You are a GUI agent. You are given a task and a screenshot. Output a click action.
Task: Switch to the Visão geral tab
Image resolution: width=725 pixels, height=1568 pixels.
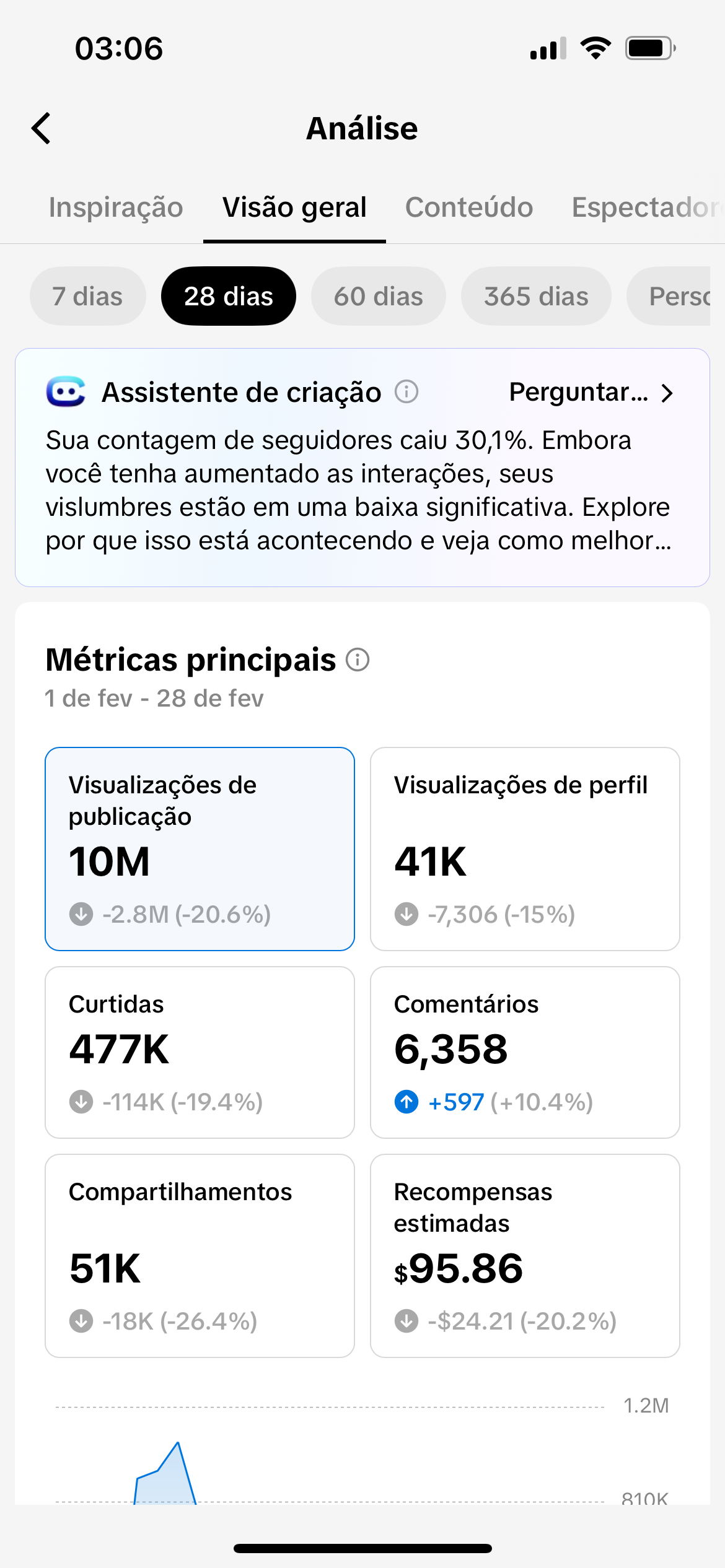click(x=294, y=207)
